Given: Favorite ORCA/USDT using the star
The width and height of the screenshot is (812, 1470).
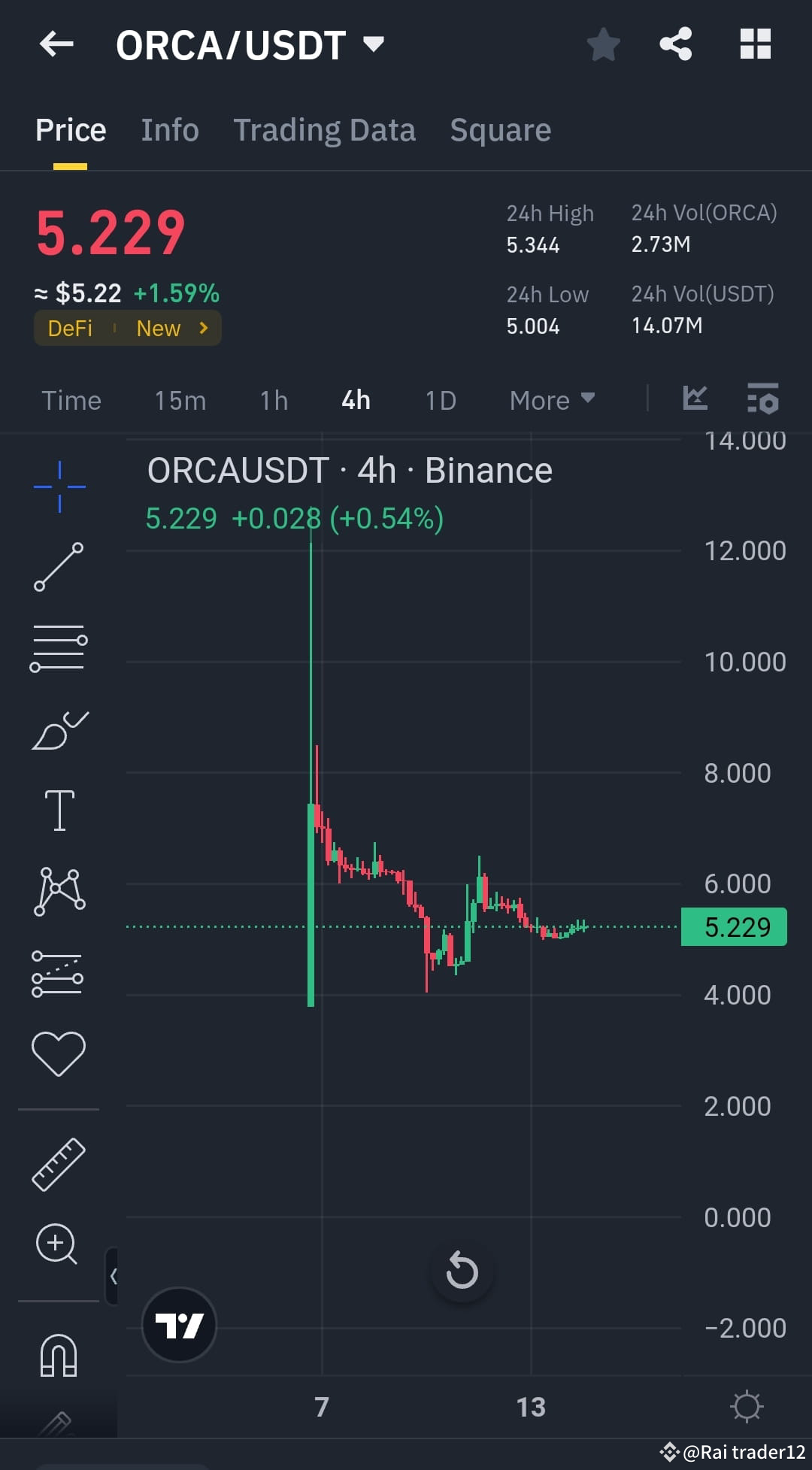Looking at the screenshot, I should click(x=604, y=44).
